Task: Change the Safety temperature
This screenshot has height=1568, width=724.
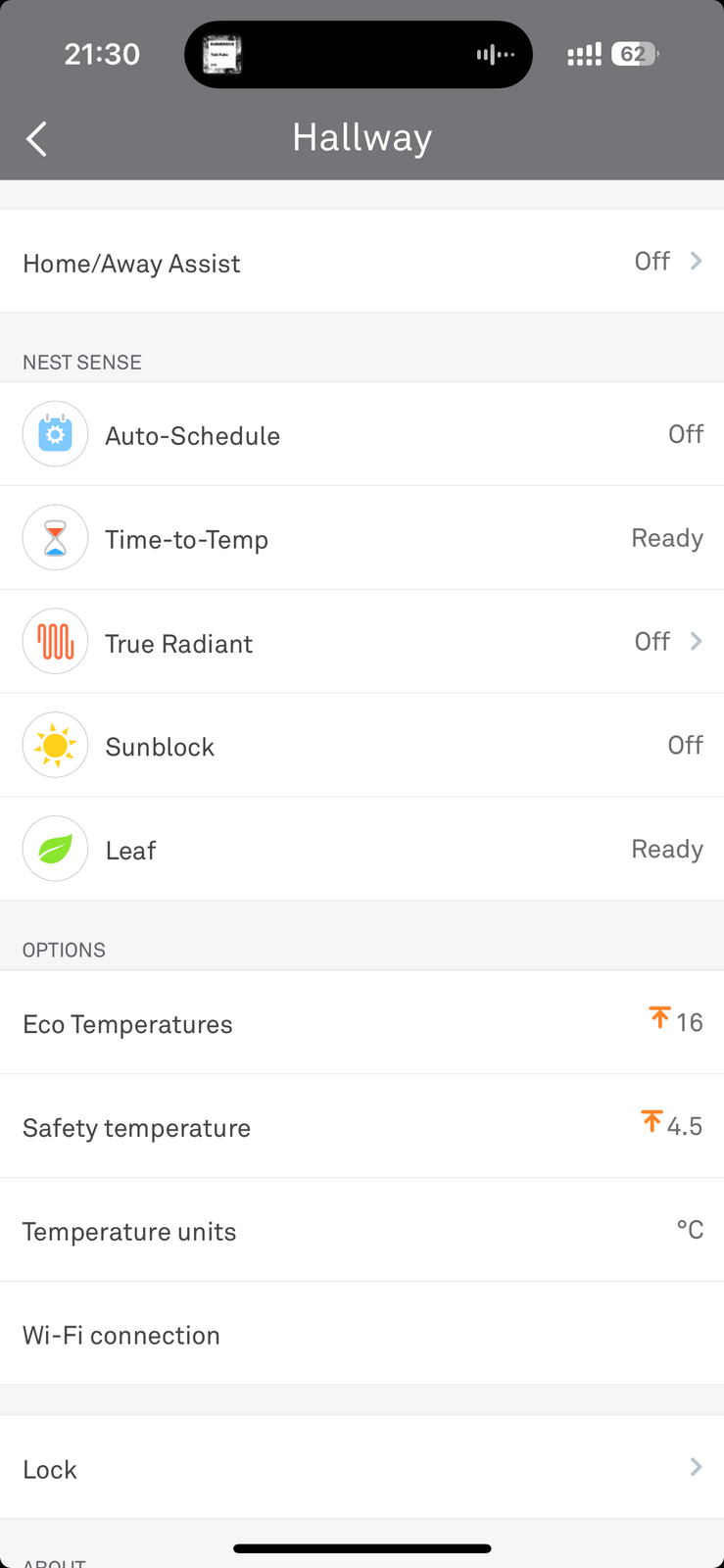Action: click(362, 1127)
